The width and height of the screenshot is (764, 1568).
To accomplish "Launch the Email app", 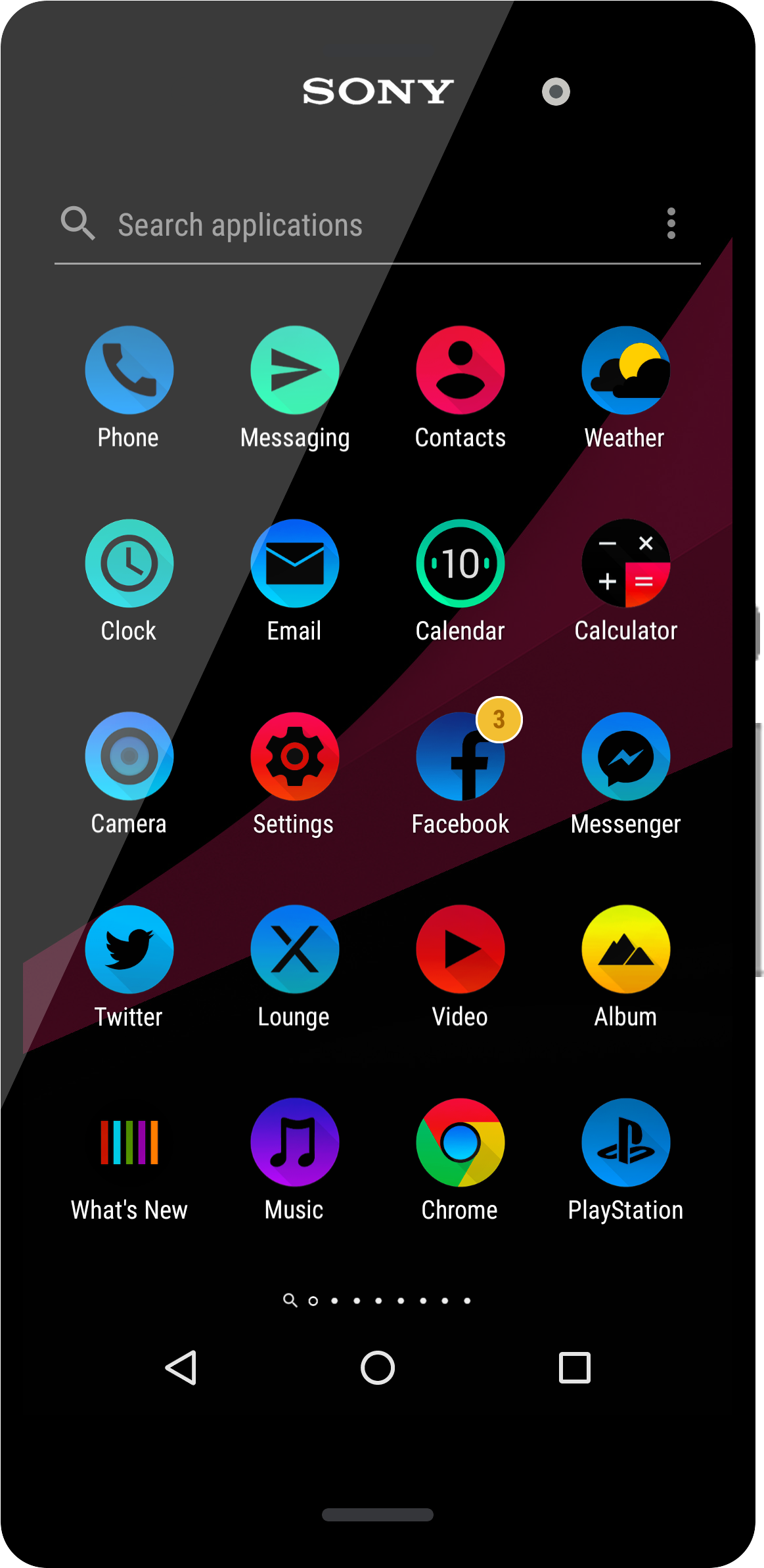I will [294, 564].
